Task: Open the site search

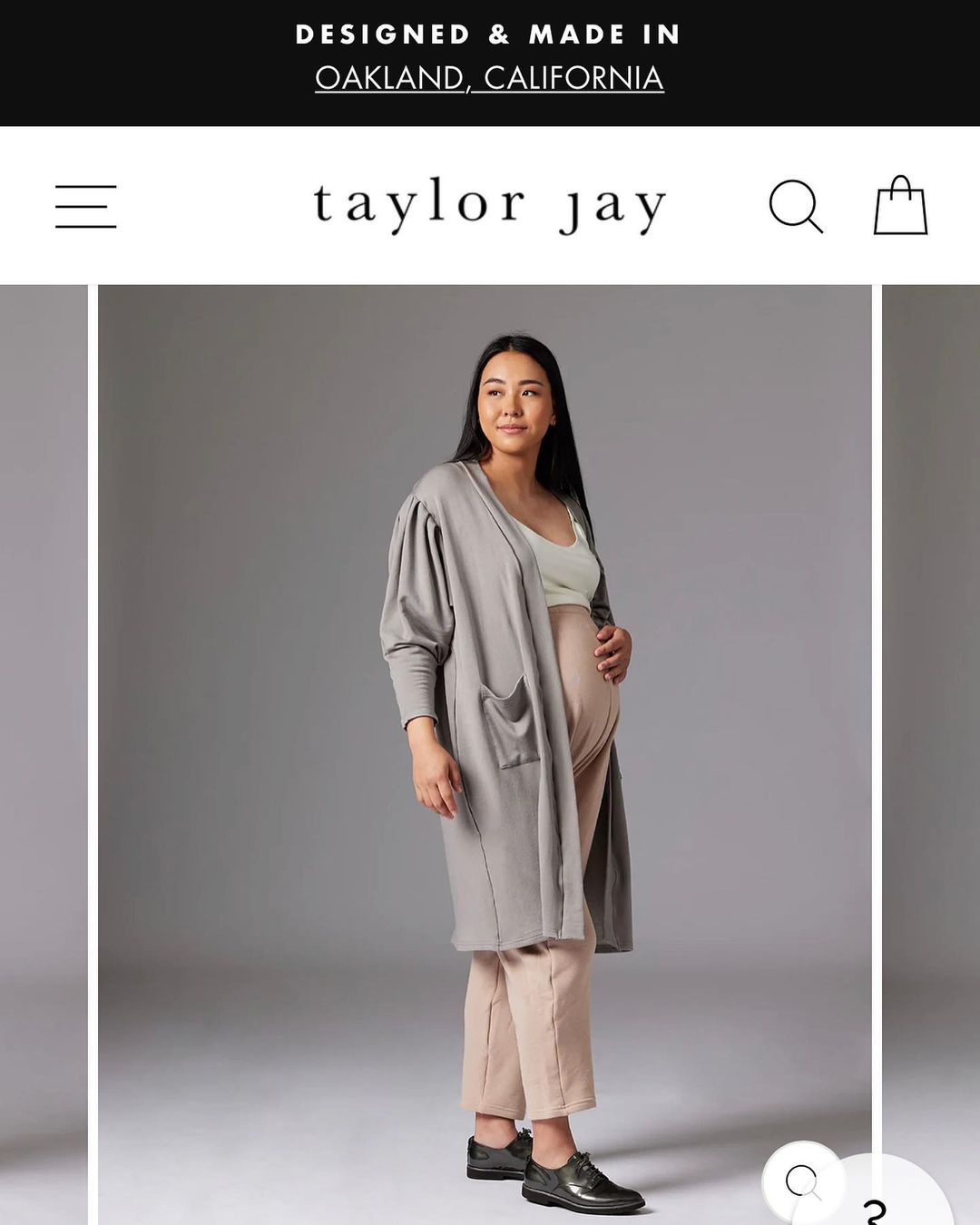Action: coord(795,206)
